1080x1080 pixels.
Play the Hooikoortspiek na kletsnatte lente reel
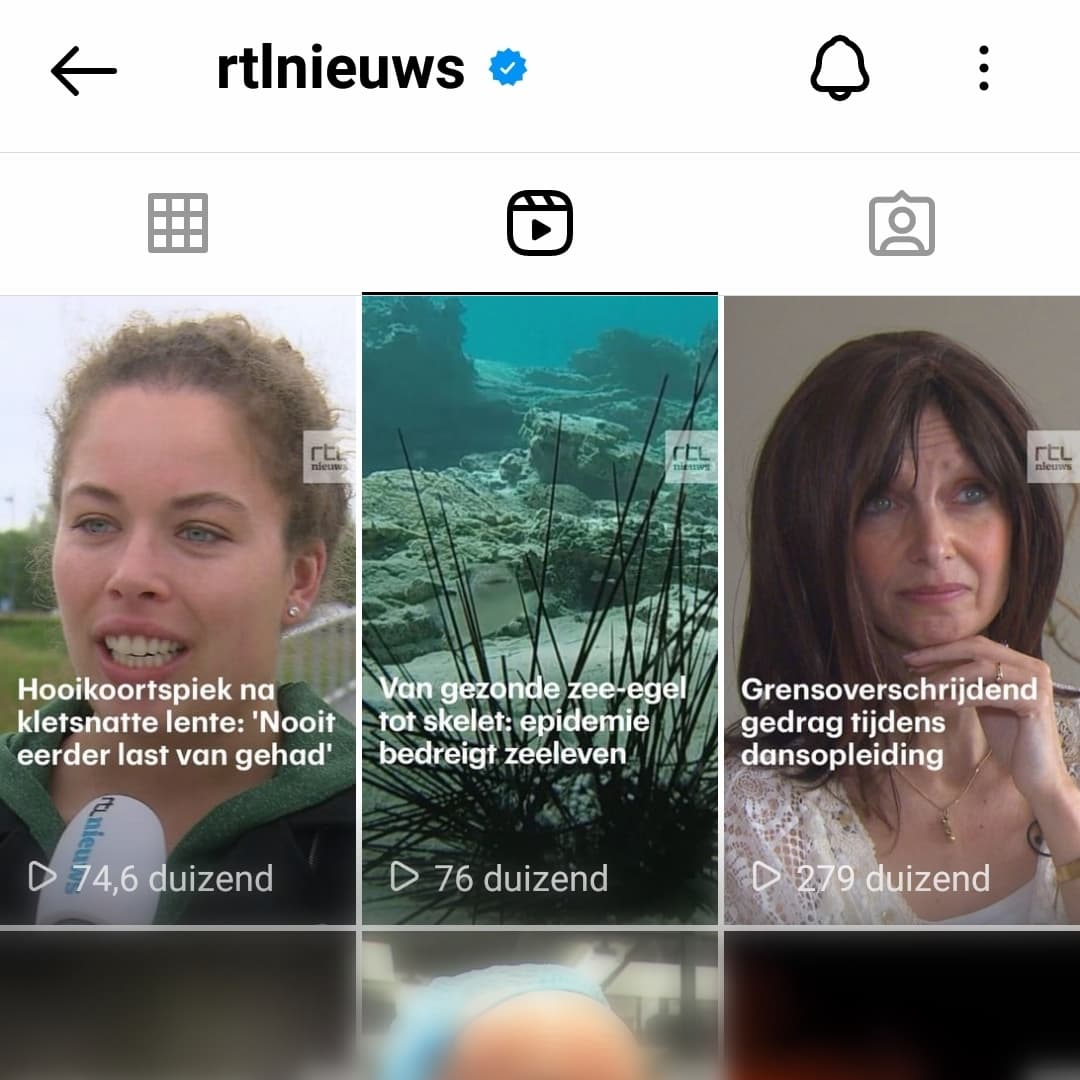point(178,610)
